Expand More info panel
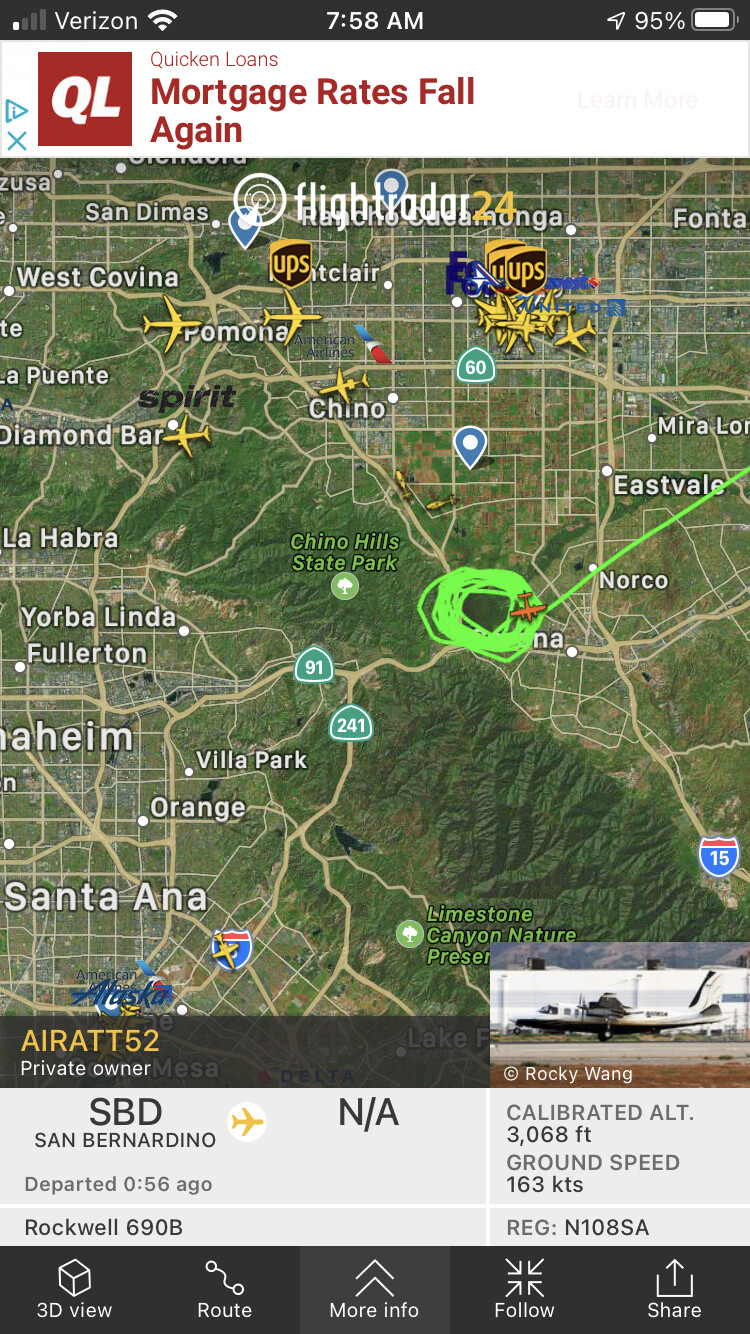The height and width of the screenshot is (1334, 750). pos(375,1289)
